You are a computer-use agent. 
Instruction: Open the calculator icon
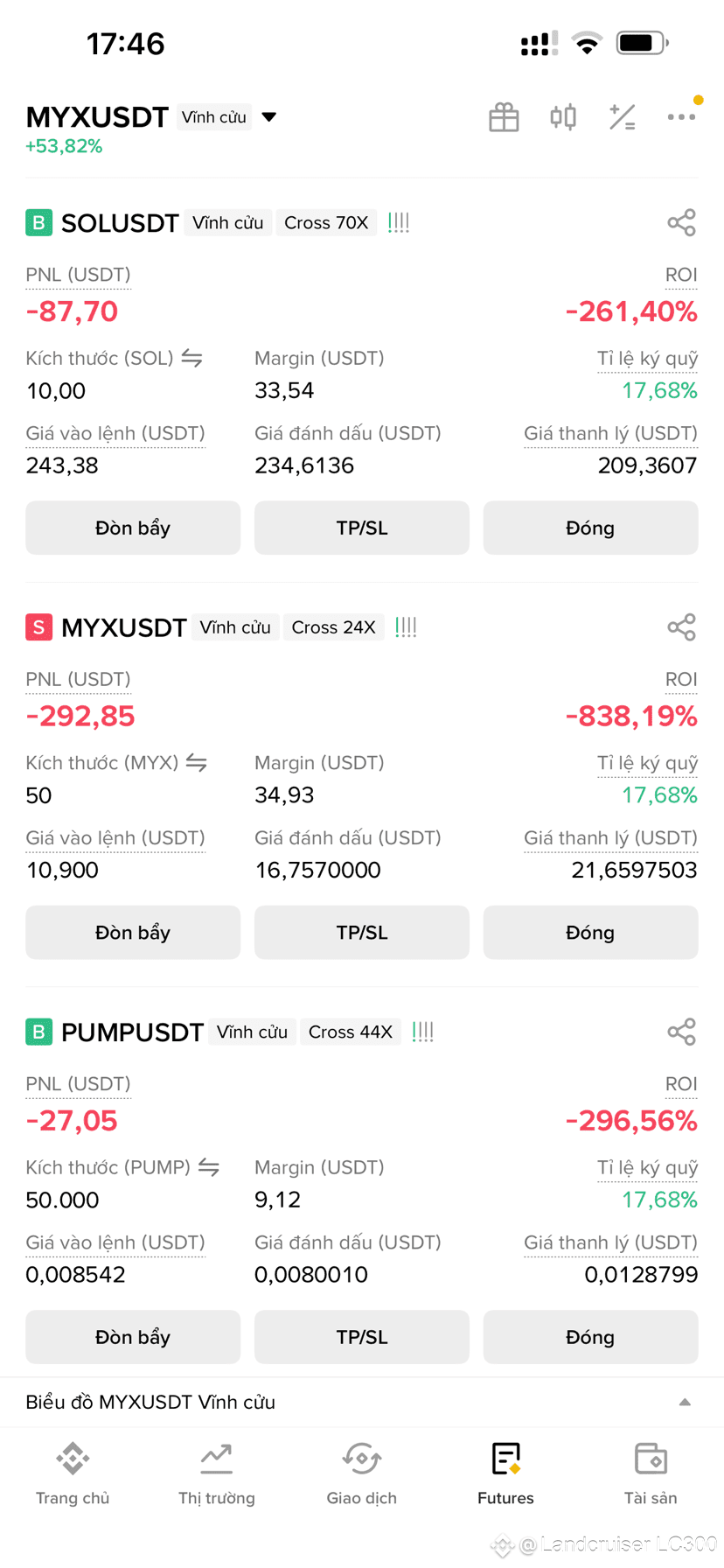(622, 117)
